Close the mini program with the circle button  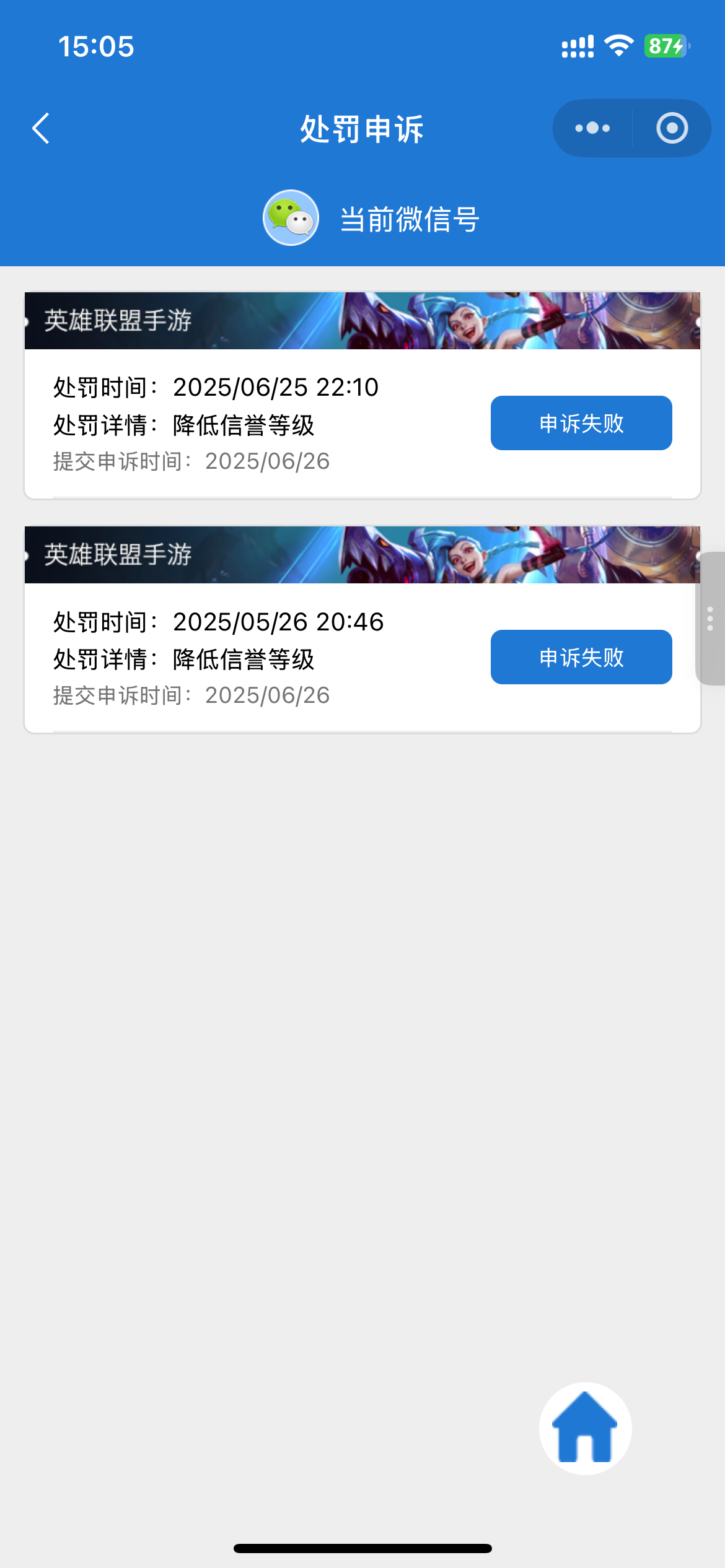click(672, 128)
